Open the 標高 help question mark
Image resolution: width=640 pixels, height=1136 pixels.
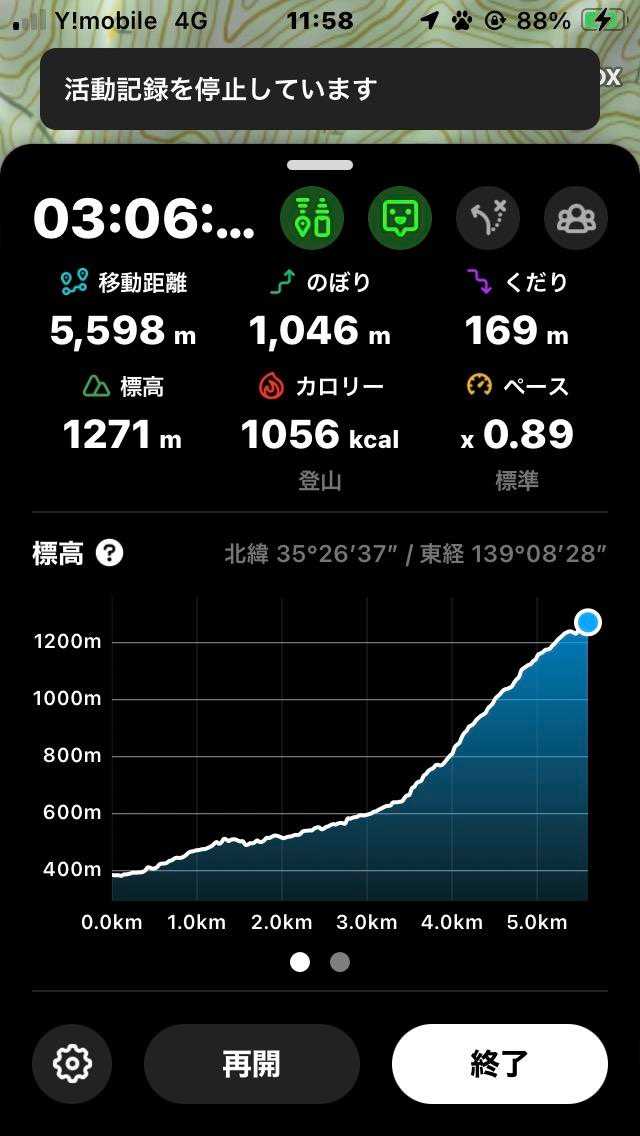pos(109,553)
